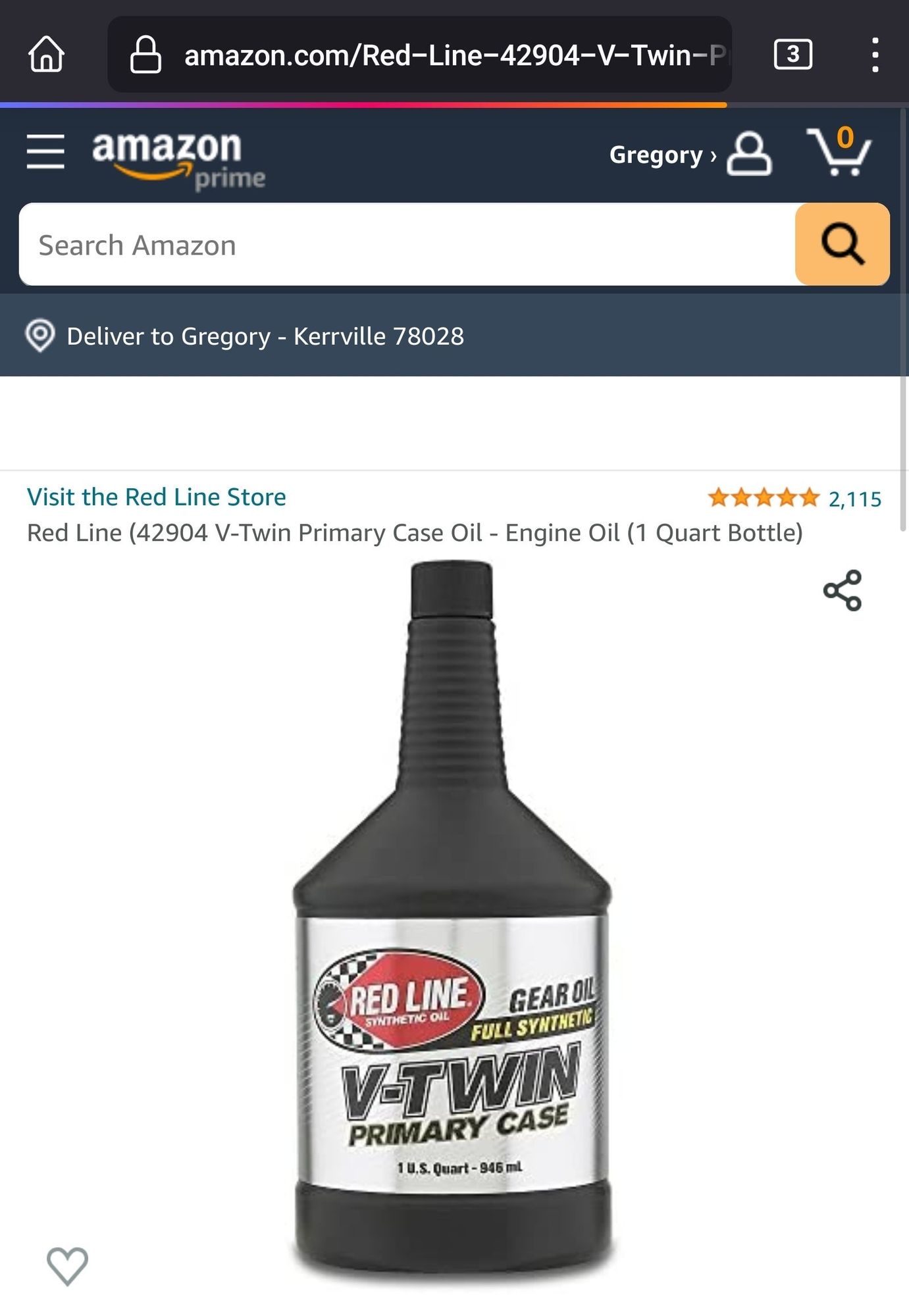This screenshot has width=909, height=1316.
Task: Open the Amazon hamburger menu
Action: 45,152
